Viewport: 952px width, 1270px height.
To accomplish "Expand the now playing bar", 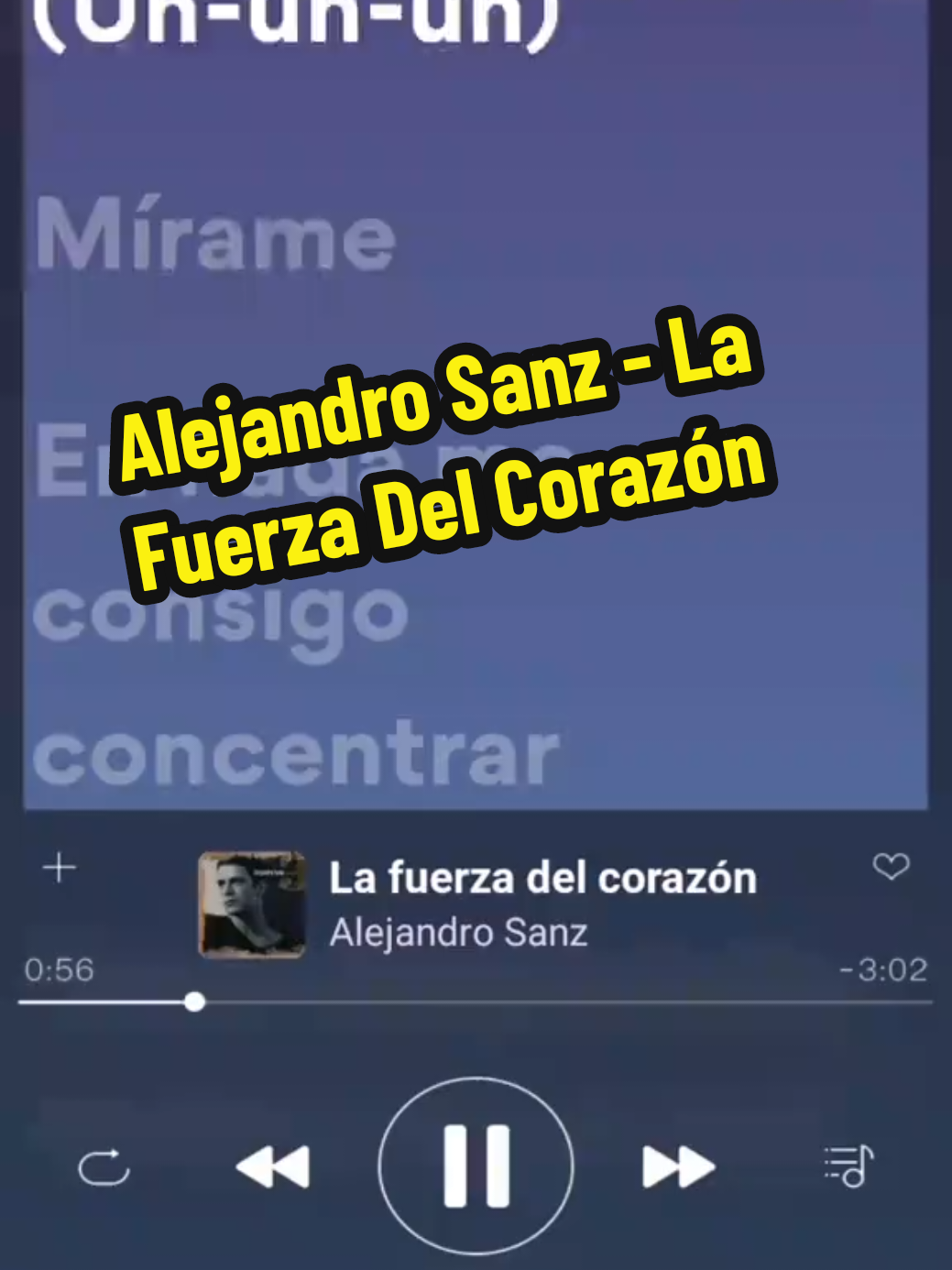I will pyautogui.click(x=545, y=903).
